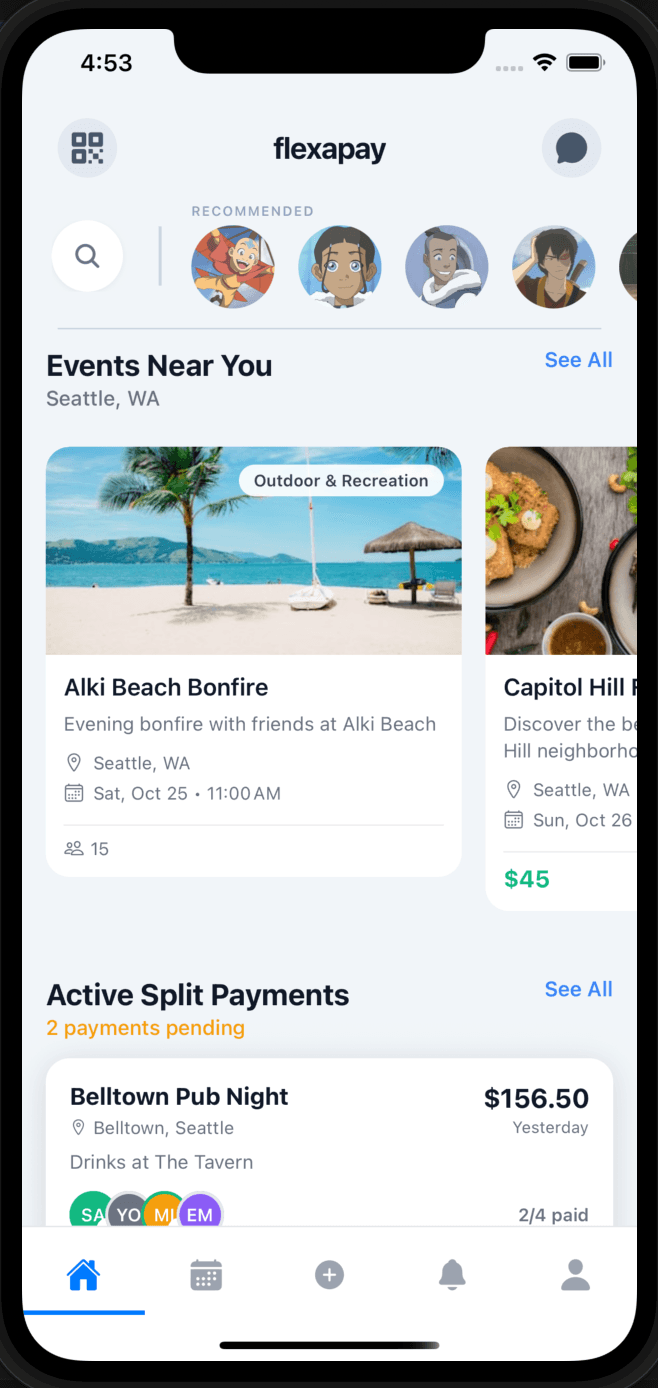
Task: Tap the plus create tab
Action: (x=329, y=1275)
